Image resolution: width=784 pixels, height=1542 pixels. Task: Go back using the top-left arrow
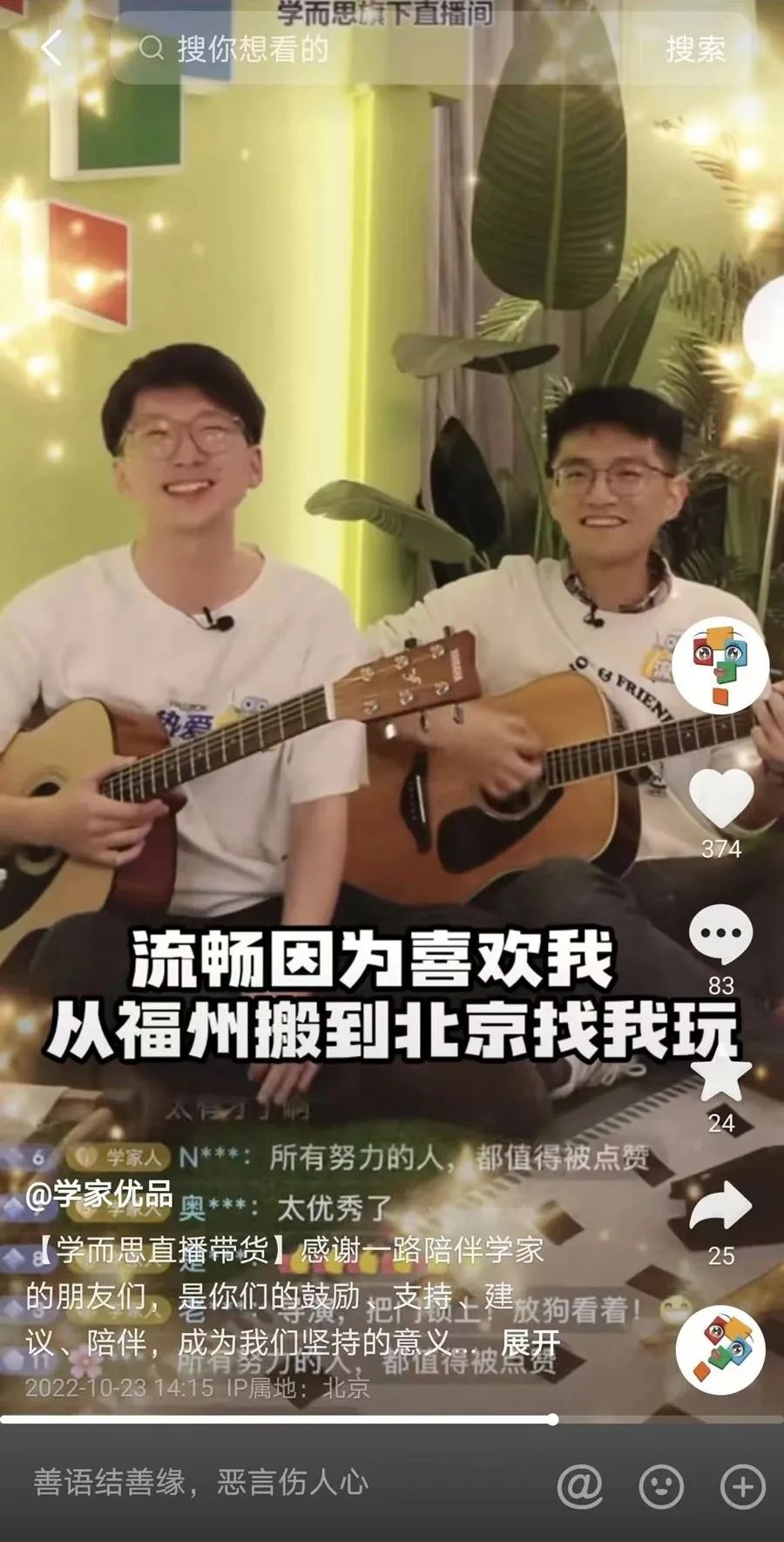[x=52, y=48]
